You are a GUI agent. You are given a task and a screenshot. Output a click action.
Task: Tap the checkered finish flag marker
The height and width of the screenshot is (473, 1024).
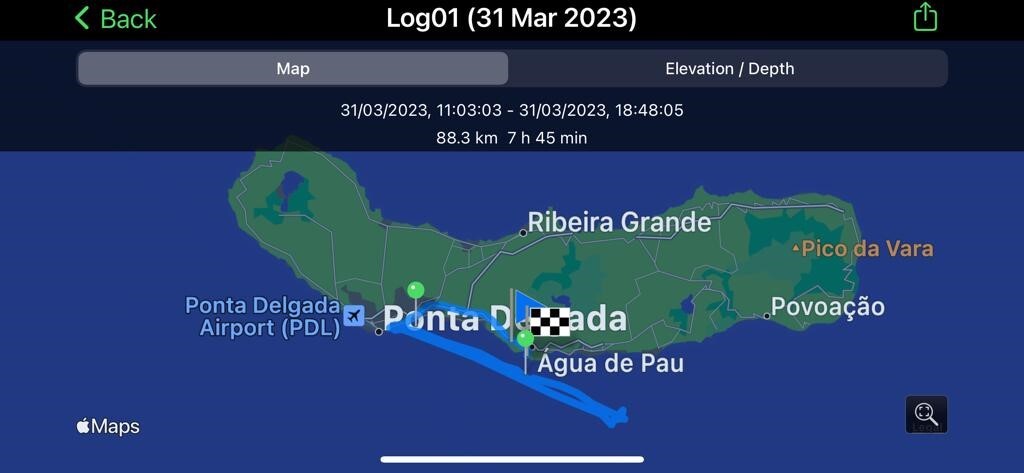click(549, 321)
